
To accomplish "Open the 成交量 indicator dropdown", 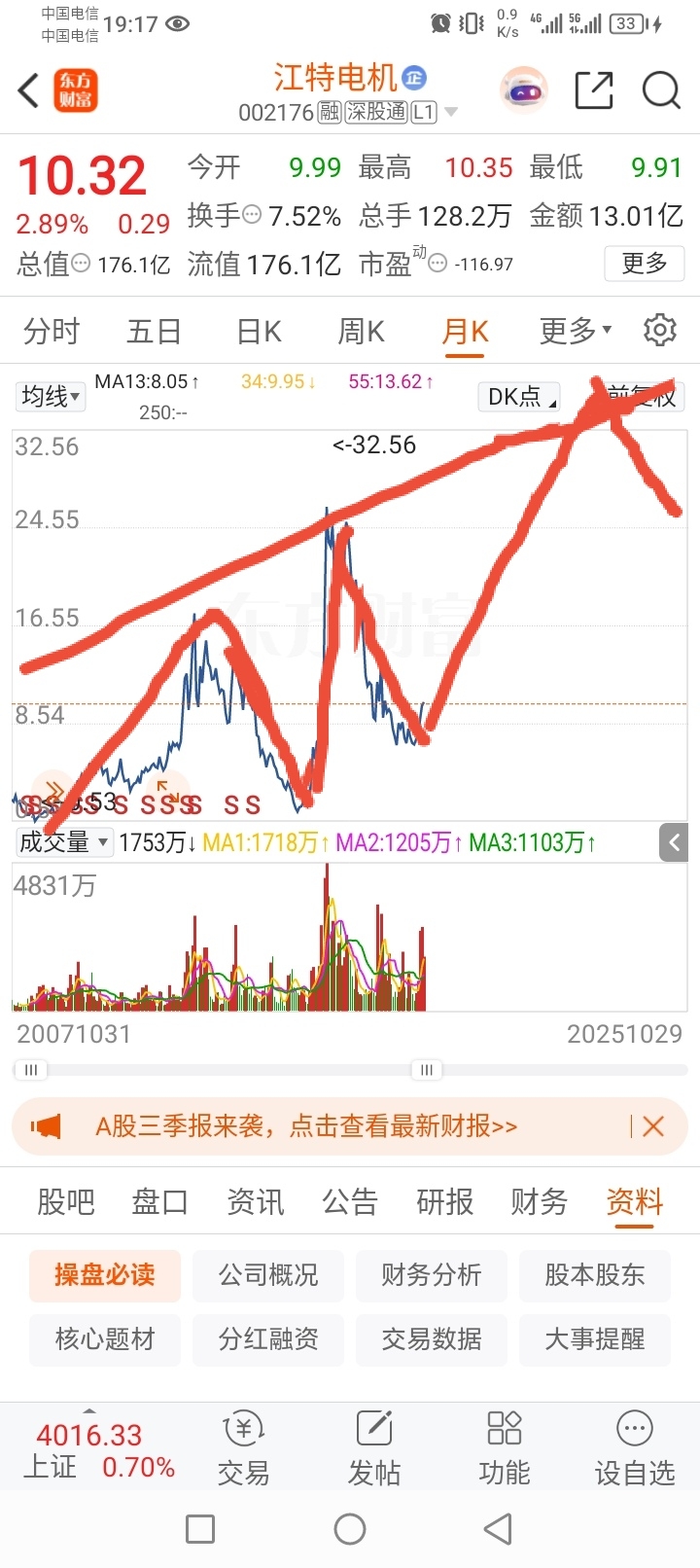I will [x=64, y=841].
